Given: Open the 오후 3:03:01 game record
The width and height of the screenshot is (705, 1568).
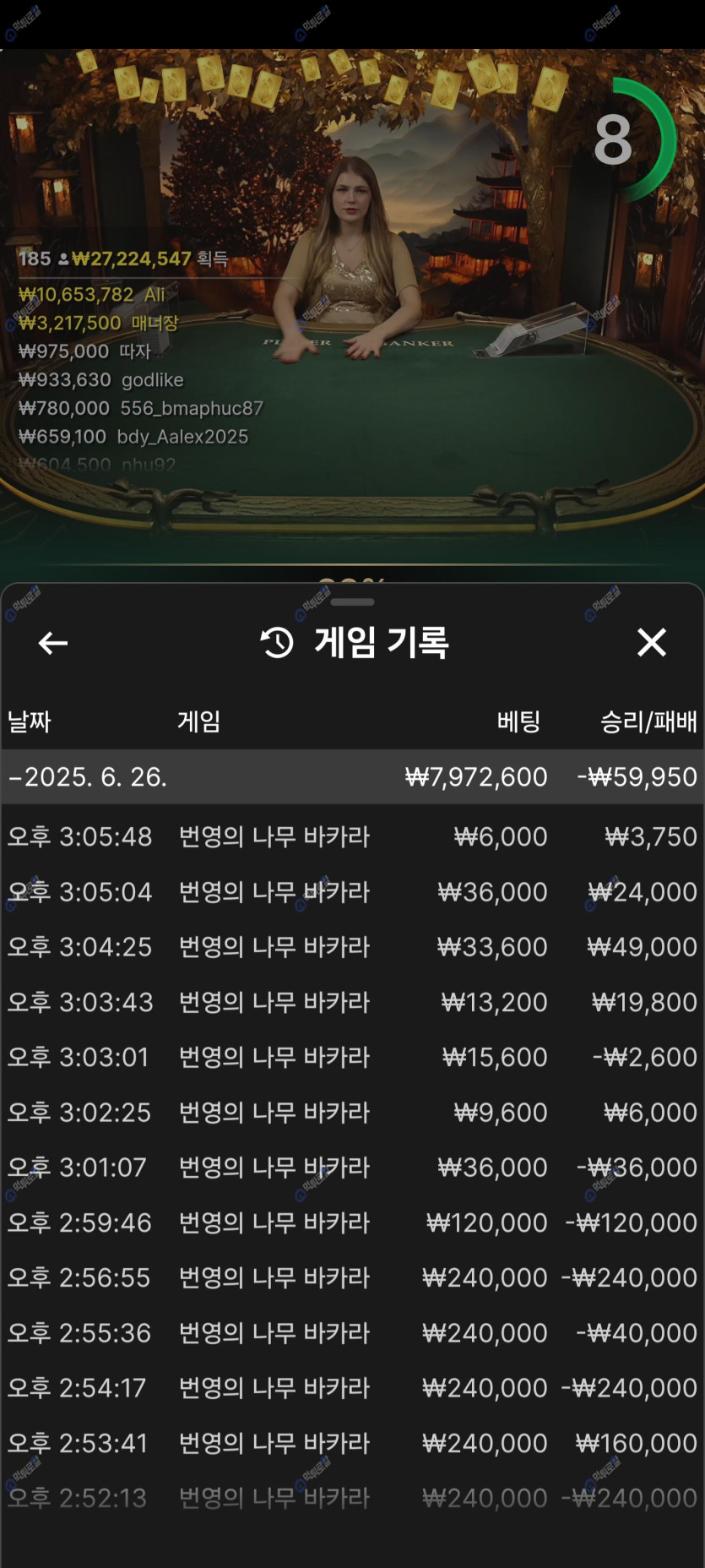Looking at the screenshot, I should click(x=352, y=1057).
